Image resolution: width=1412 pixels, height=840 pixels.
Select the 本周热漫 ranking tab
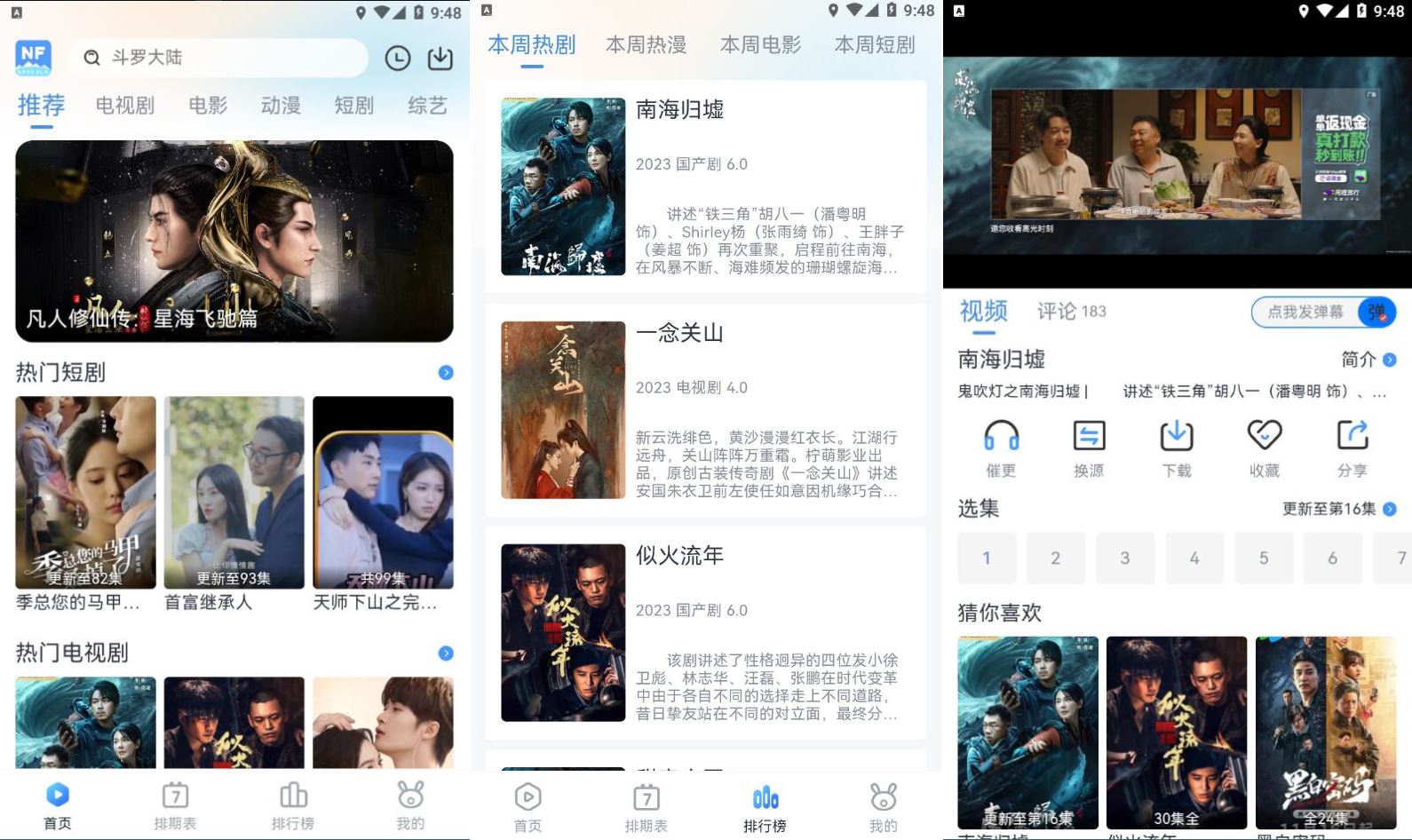tap(646, 45)
